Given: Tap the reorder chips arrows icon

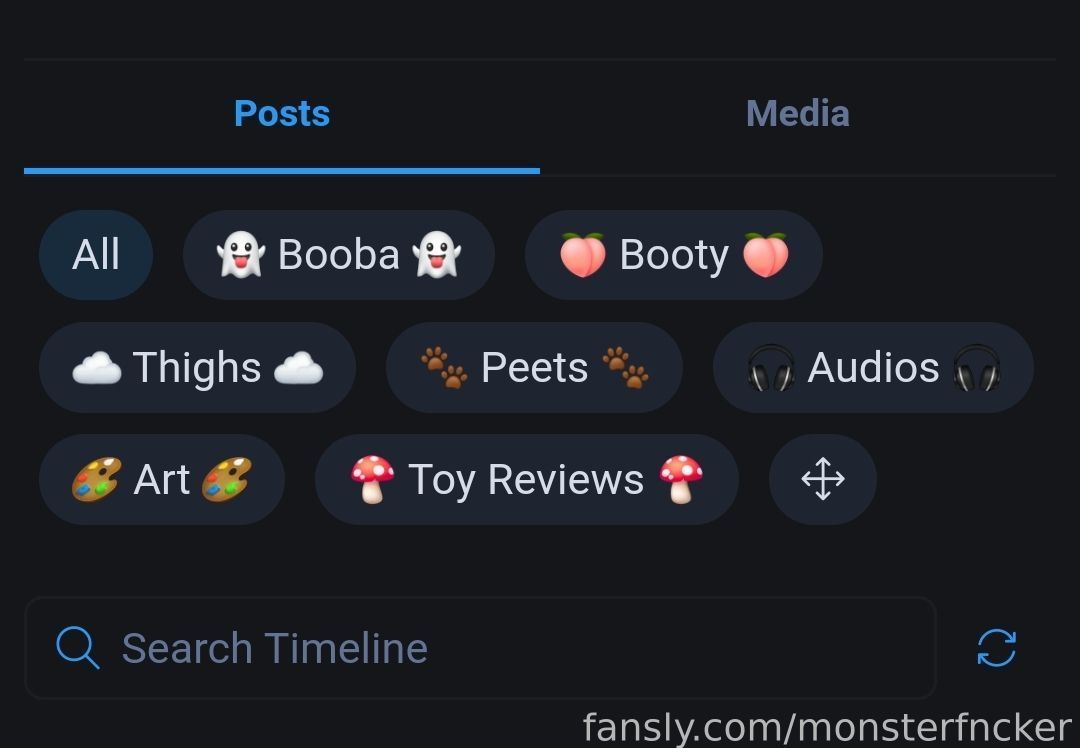Looking at the screenshot, I should pos(822,479).
